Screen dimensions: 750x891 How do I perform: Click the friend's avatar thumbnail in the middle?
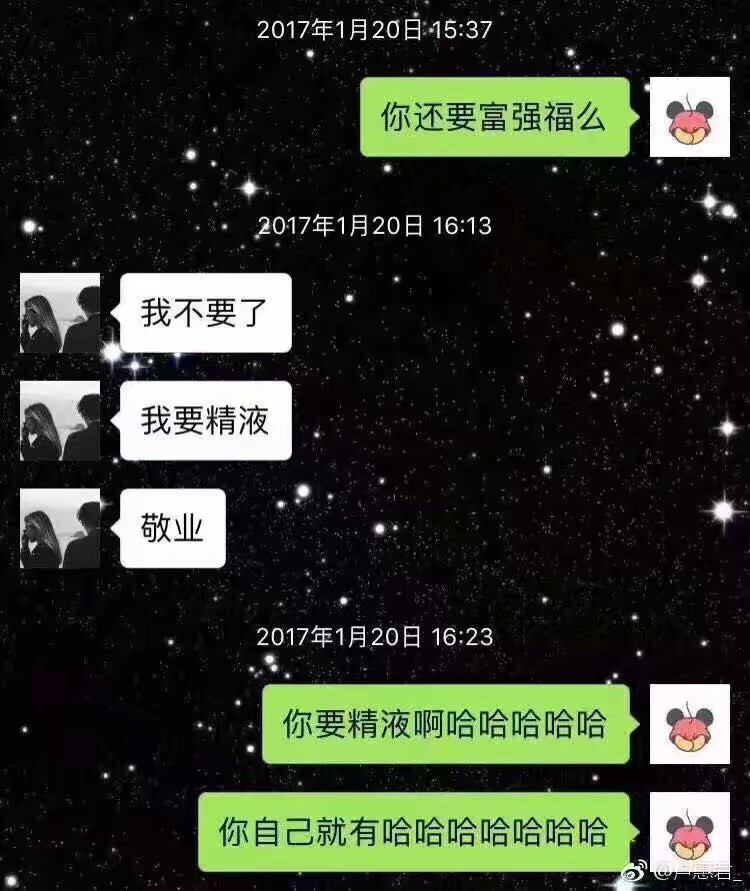click(x=58, y=421)
